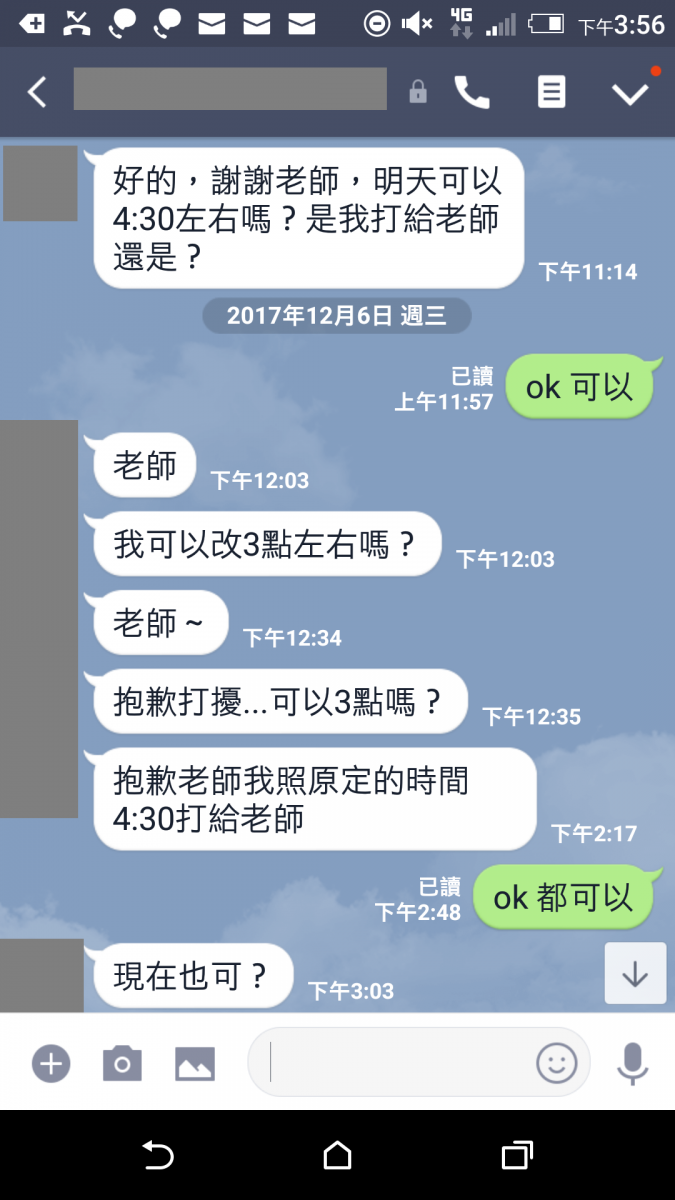The image size is (675, 1200).
Task: Open the photo gallery picker
Action: [195, 1063]
